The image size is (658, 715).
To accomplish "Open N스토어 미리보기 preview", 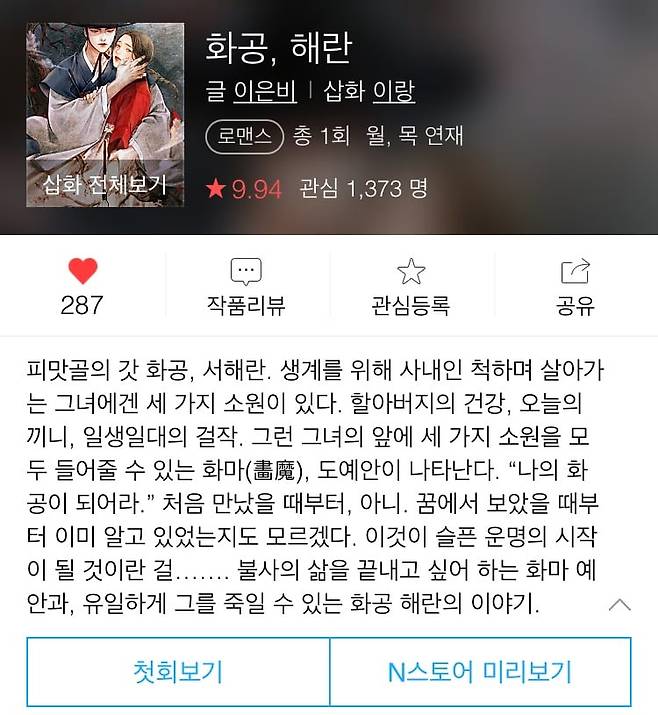I will pyautogui.click(x=479, y=671).
